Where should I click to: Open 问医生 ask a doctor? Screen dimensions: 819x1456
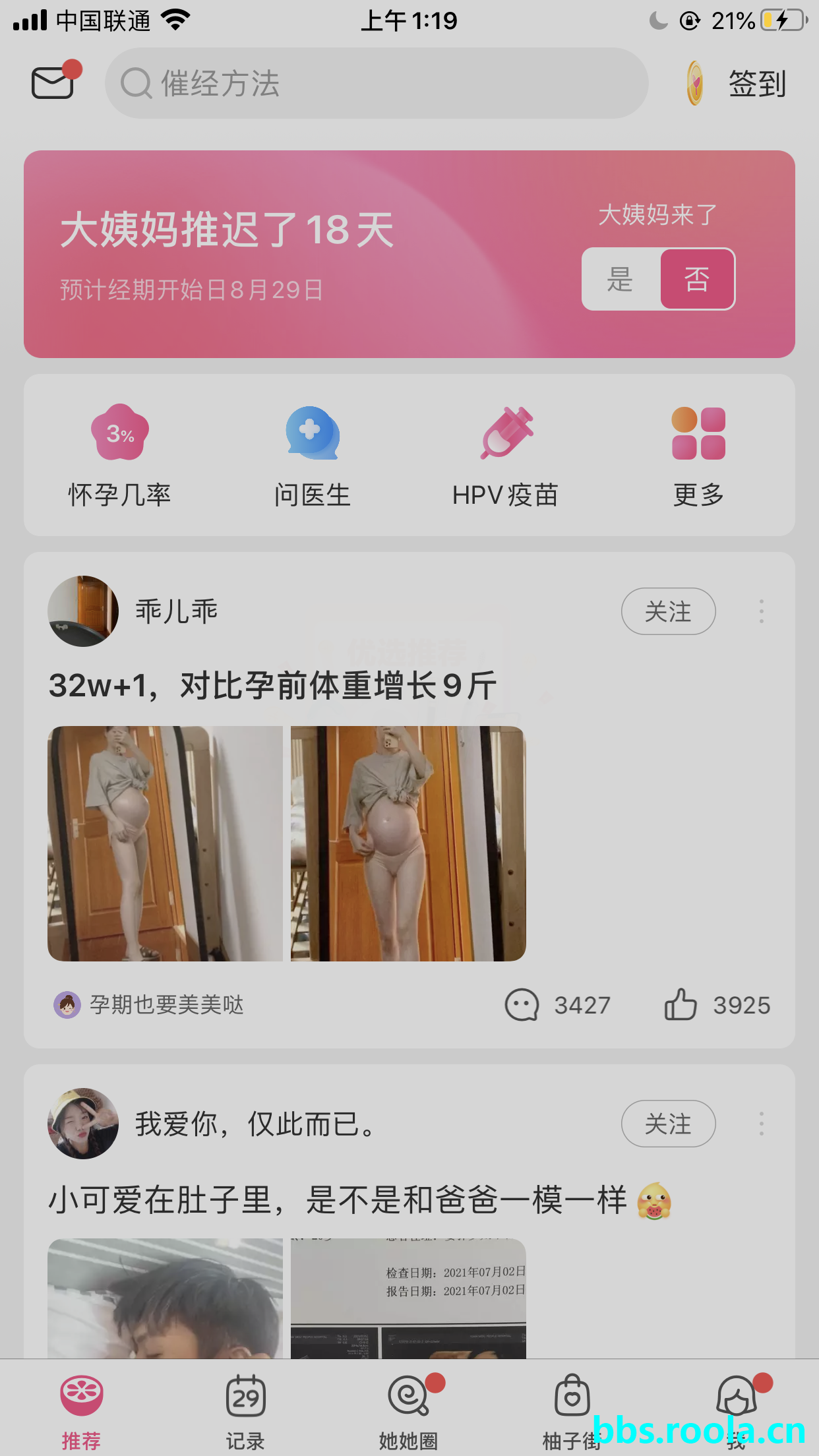312,455
